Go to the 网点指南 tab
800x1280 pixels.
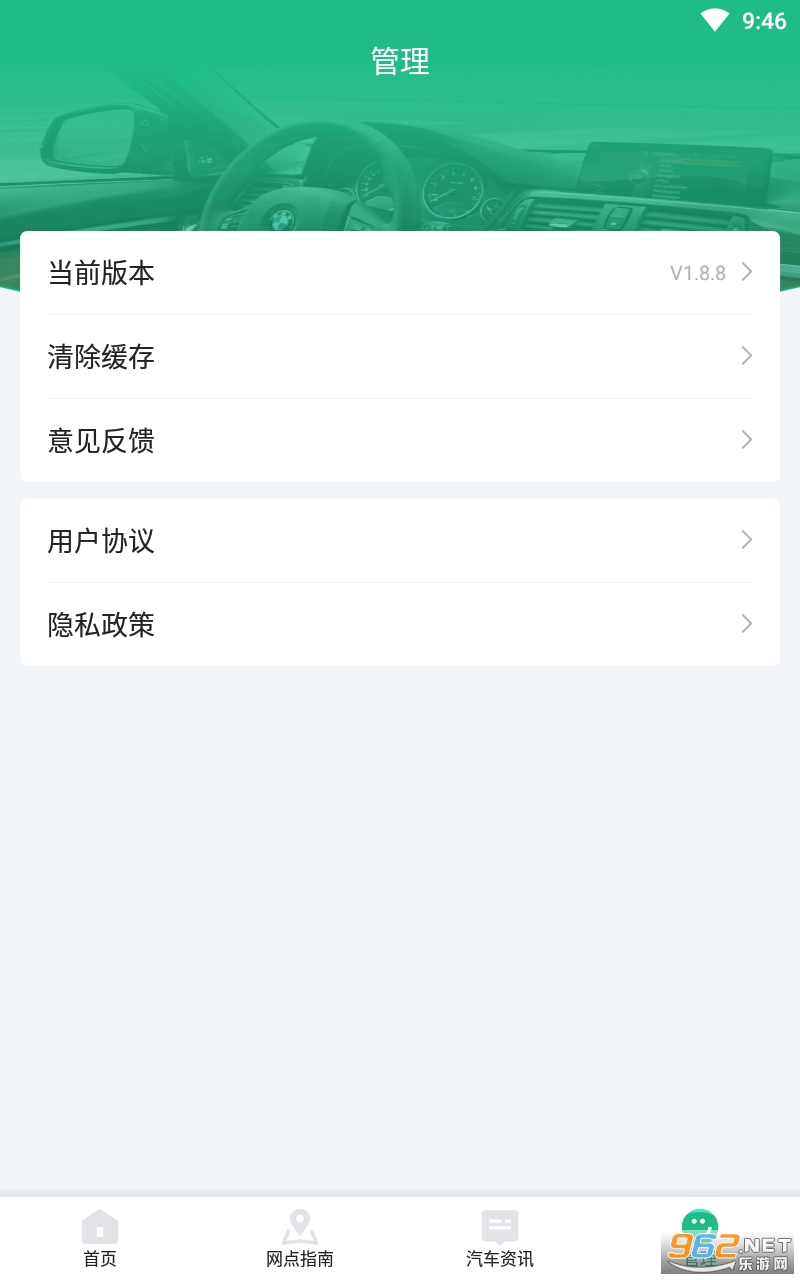300,1239
